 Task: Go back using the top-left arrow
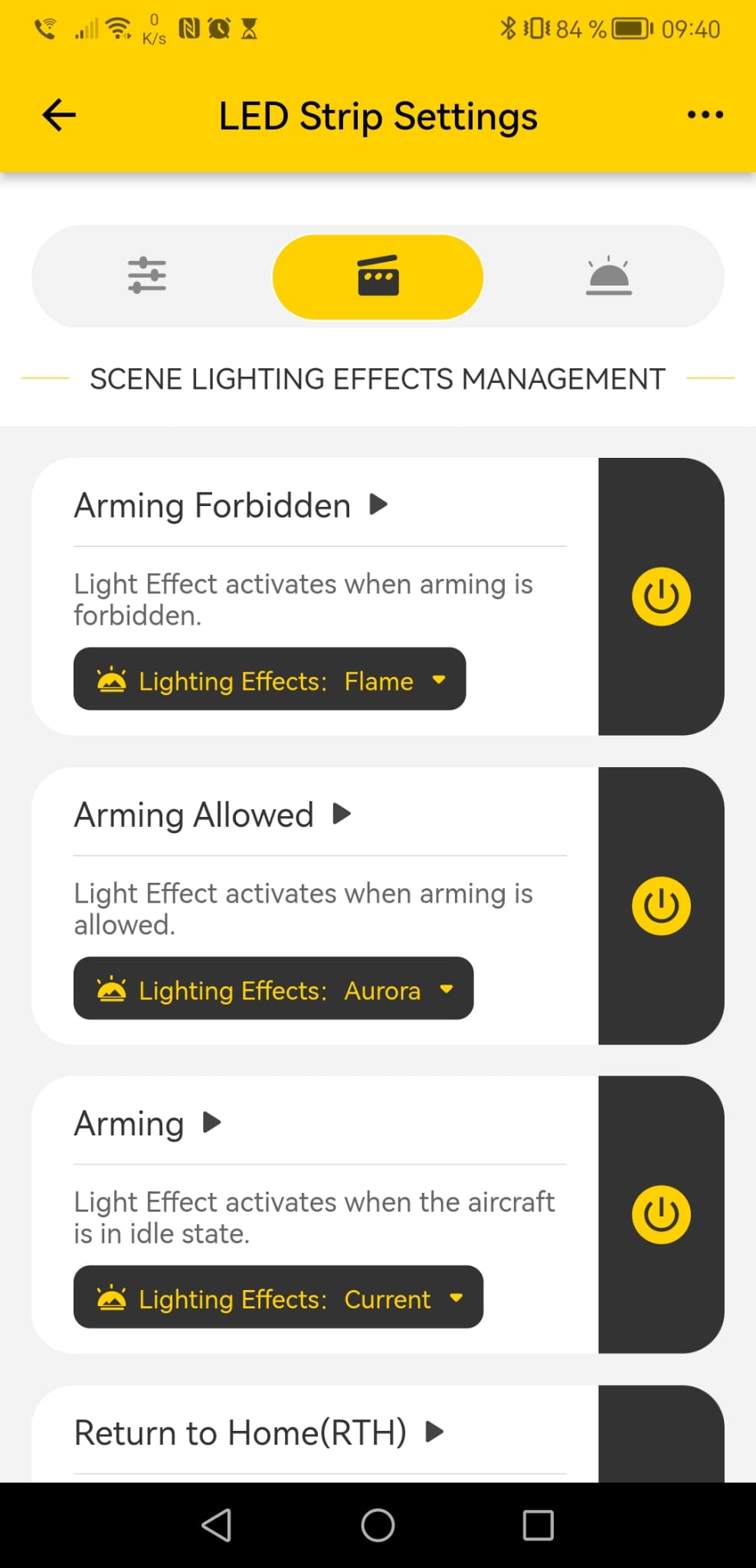(x=59, y=116)
